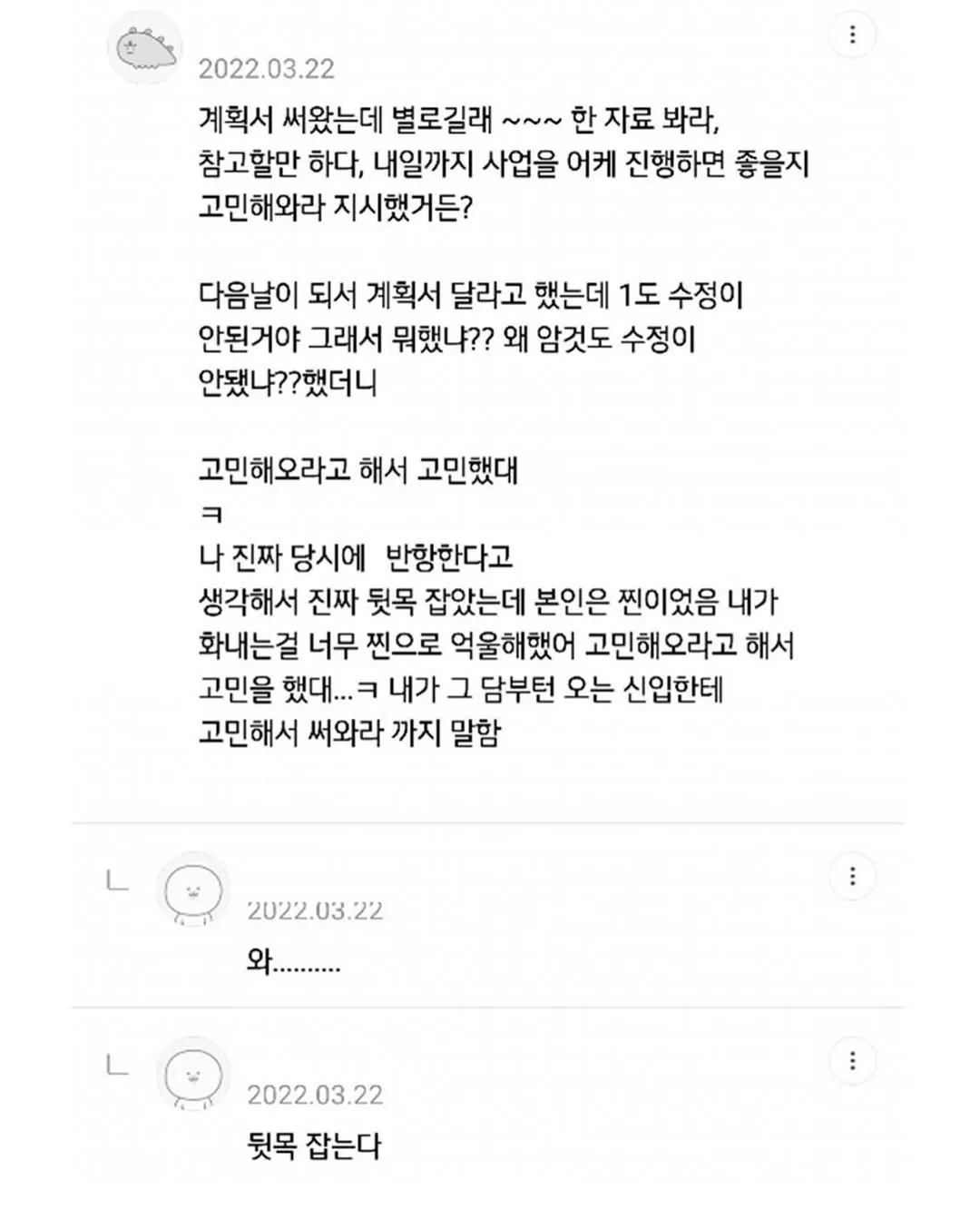Tap the avatar beside the 뒷목 잡는다 reply

click(193, 1074)
